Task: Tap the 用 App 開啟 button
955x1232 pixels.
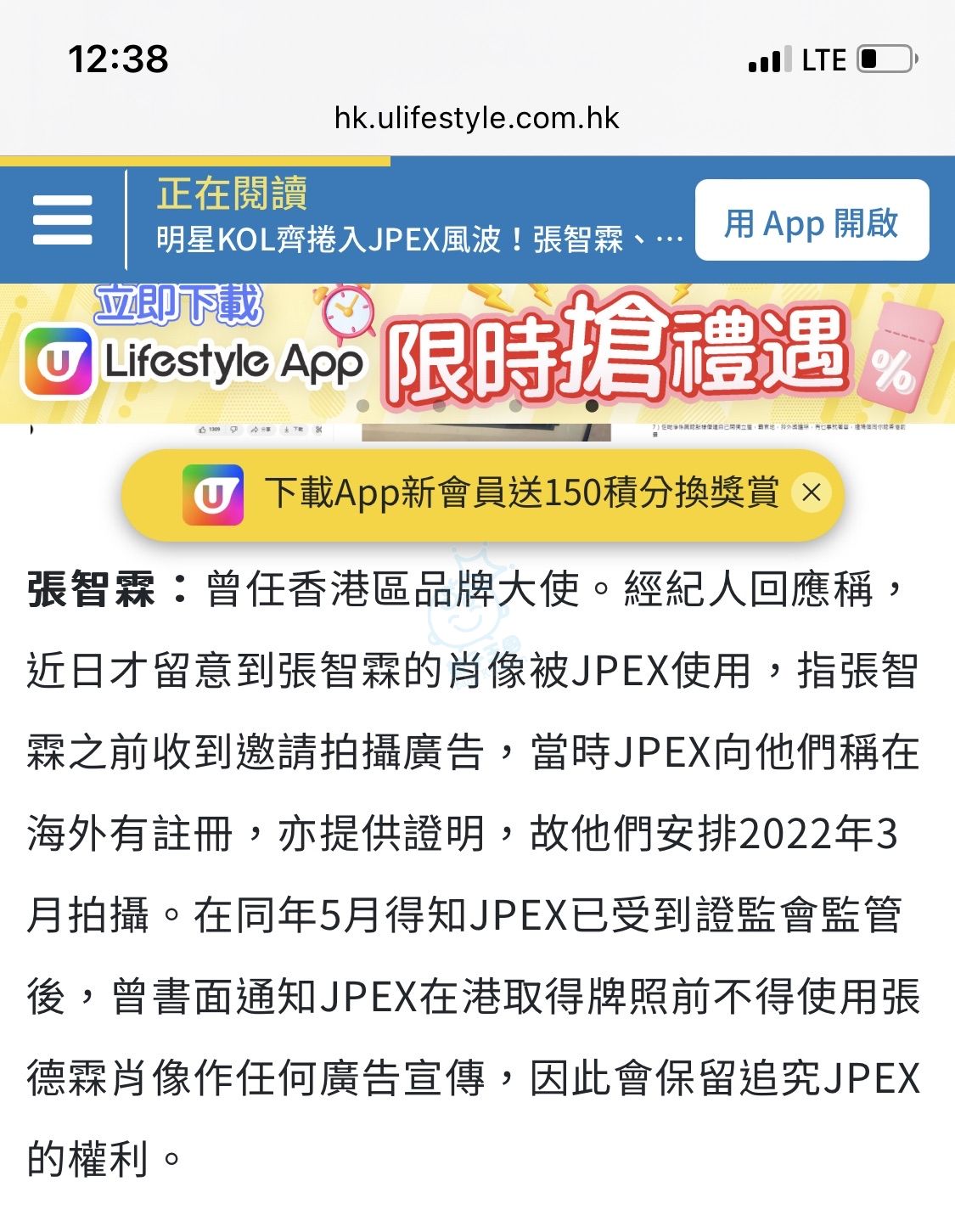Action: pos(811,221)
